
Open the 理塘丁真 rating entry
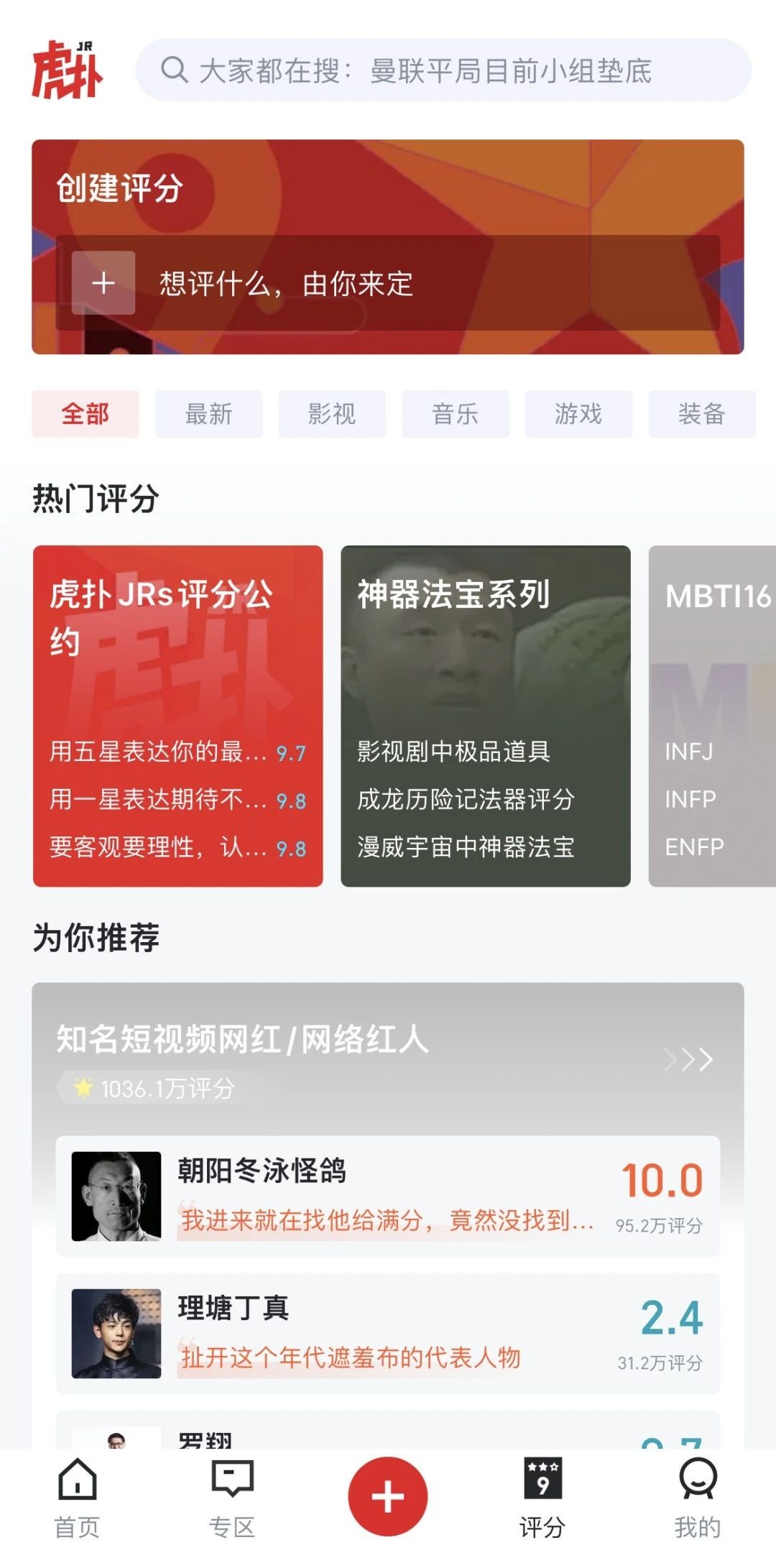coord(387,1333)
